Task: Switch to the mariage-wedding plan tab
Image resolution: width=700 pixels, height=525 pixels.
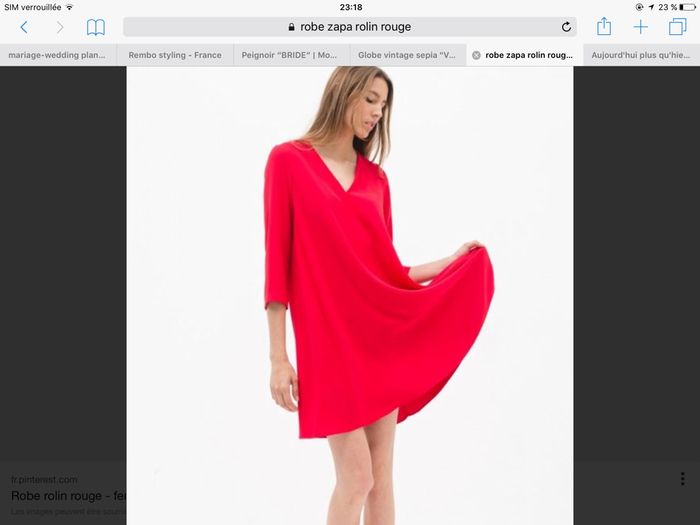Action: (58, 55)
